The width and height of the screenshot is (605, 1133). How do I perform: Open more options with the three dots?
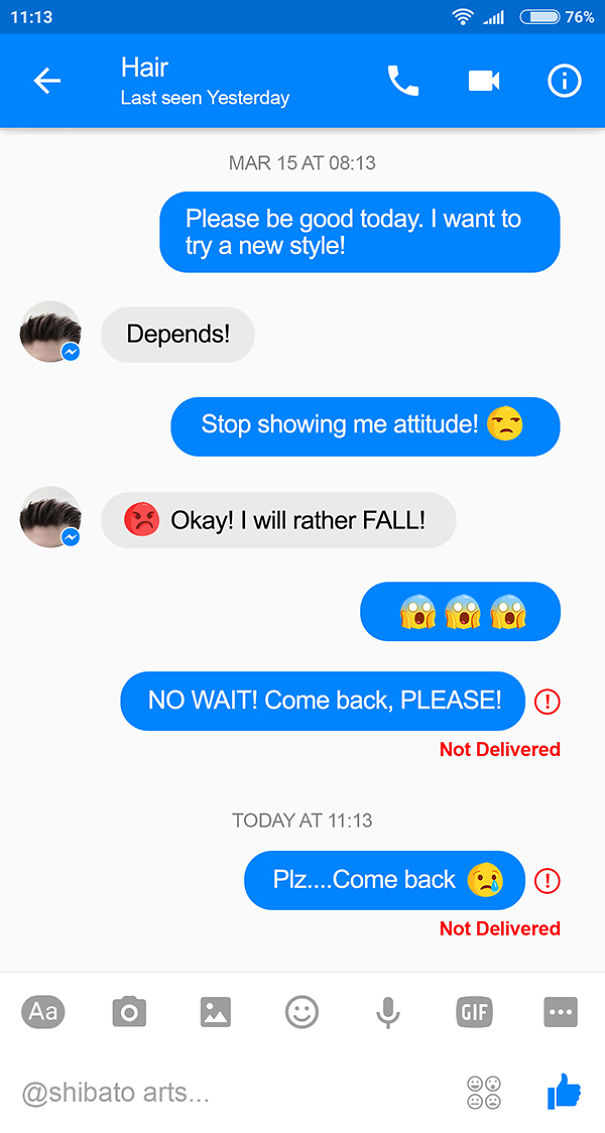561,1012
